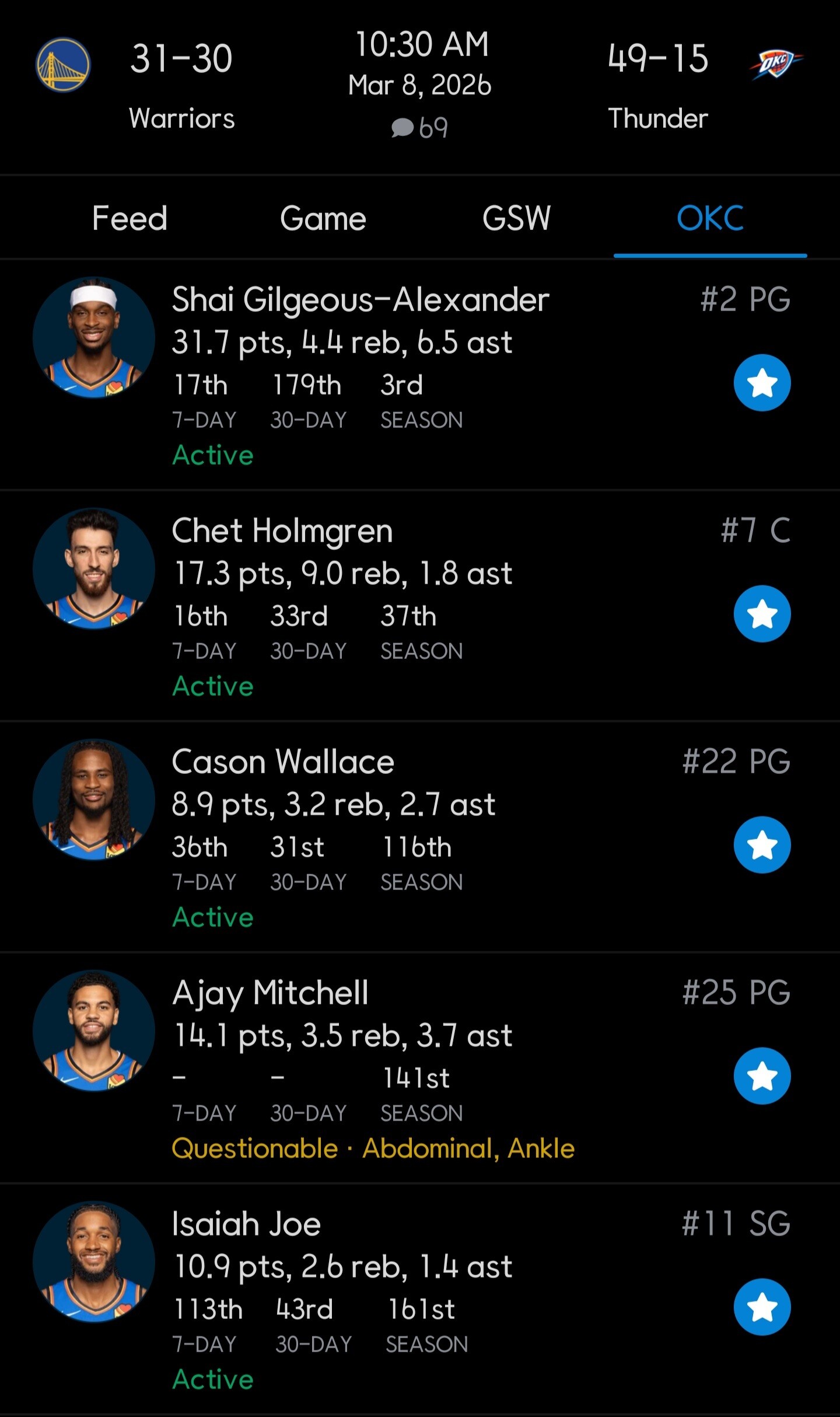Screen dimensions: 840x1417
Task: Toggle the star for Shai Gilgeous-Alexander
Action: (762, 383)
